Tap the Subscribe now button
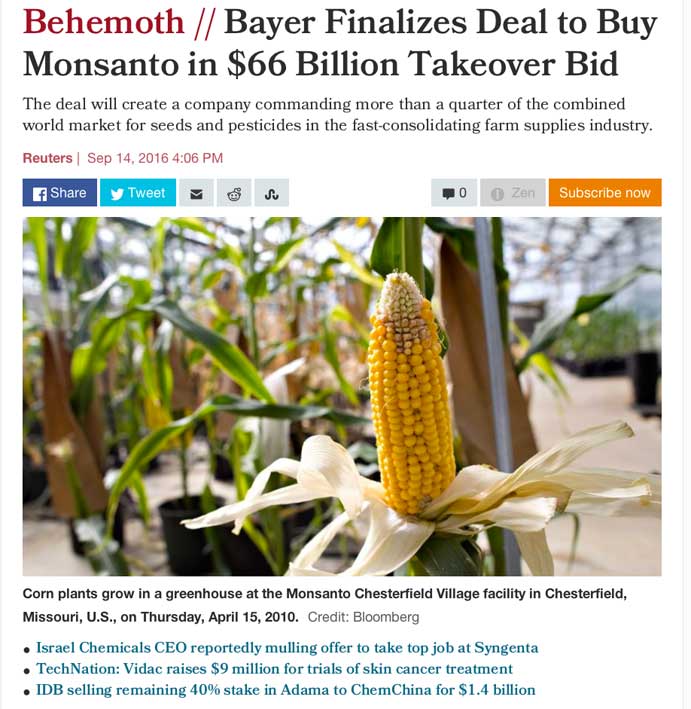The height and width of the screenshot is (709, 691). point(604,193)
